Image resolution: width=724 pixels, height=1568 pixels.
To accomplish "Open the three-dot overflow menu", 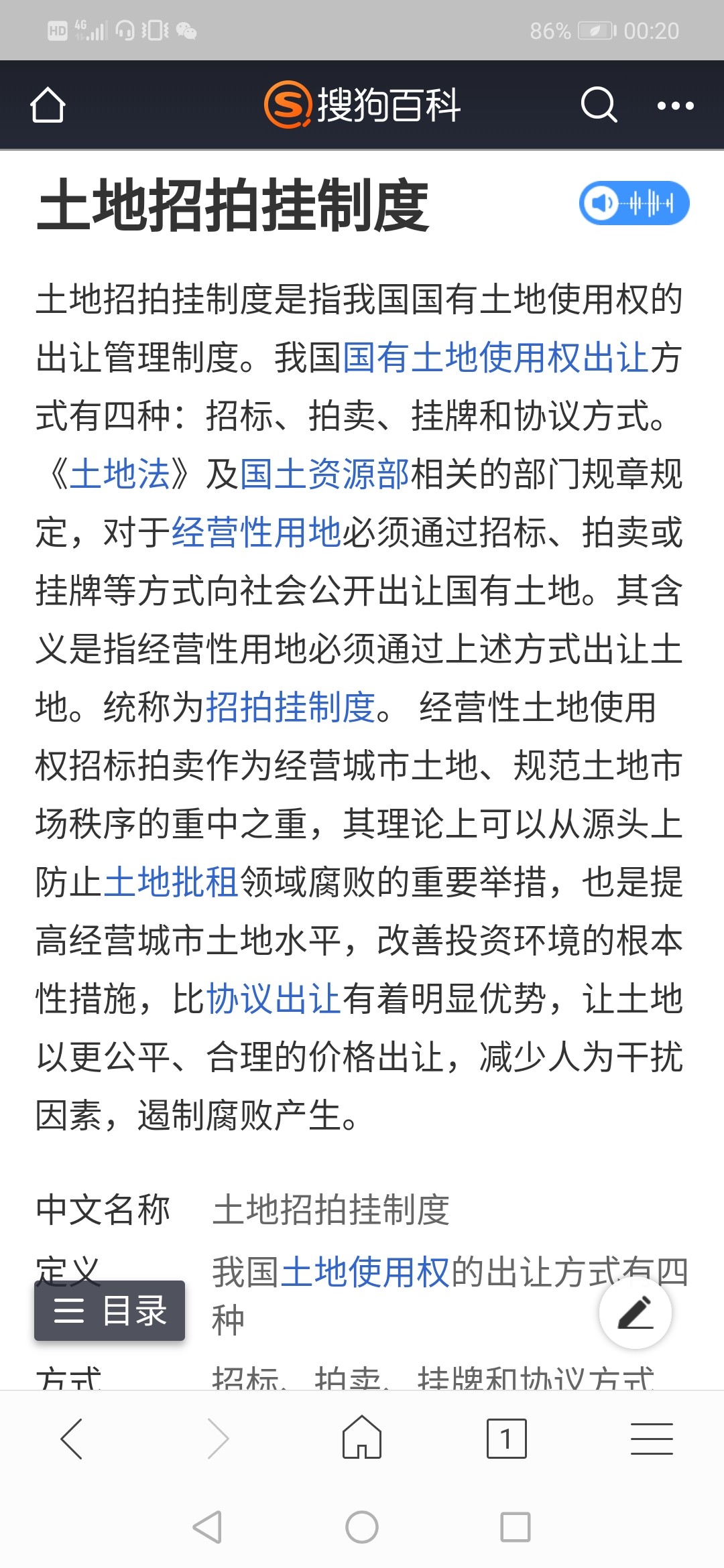I will tap(675, 105).
